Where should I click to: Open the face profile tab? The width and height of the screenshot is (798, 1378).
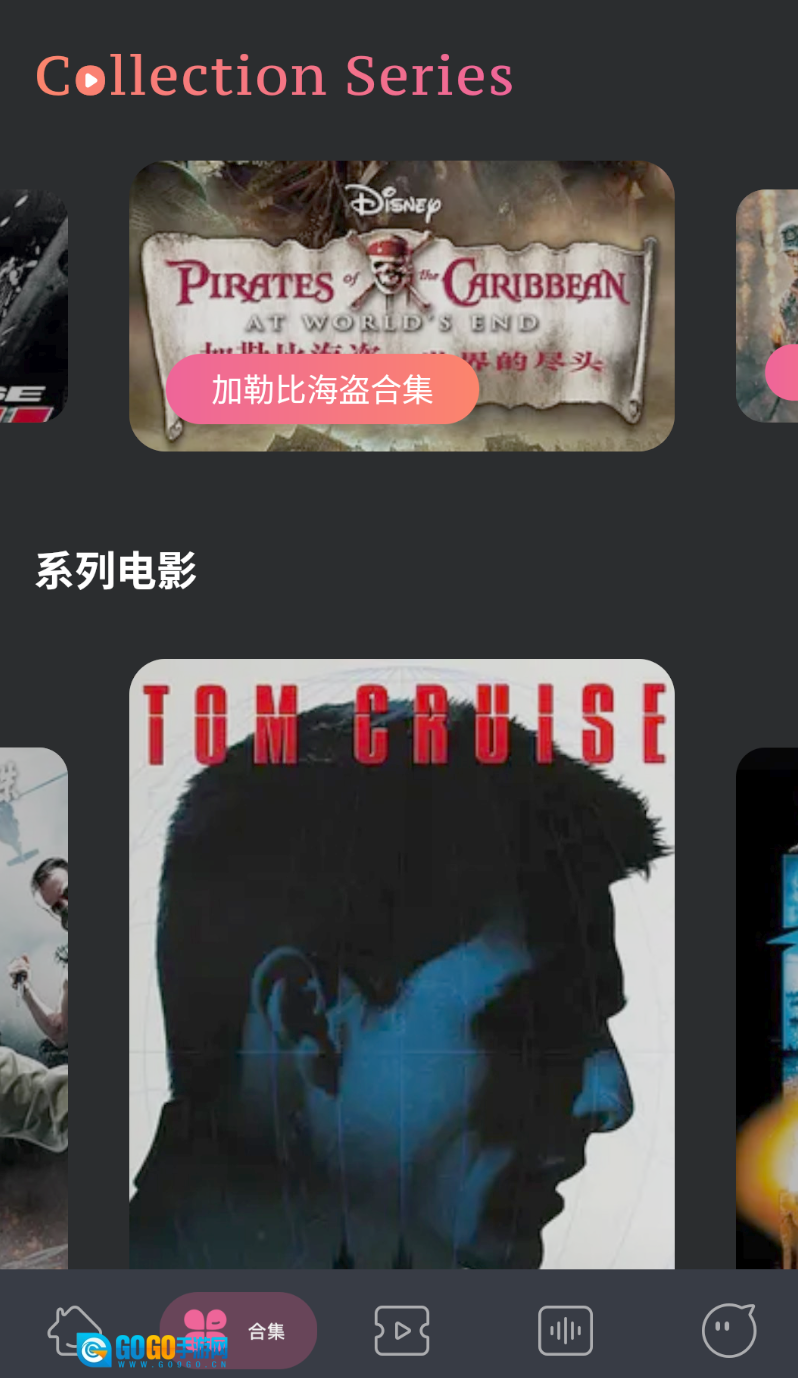click(728, 1331)
